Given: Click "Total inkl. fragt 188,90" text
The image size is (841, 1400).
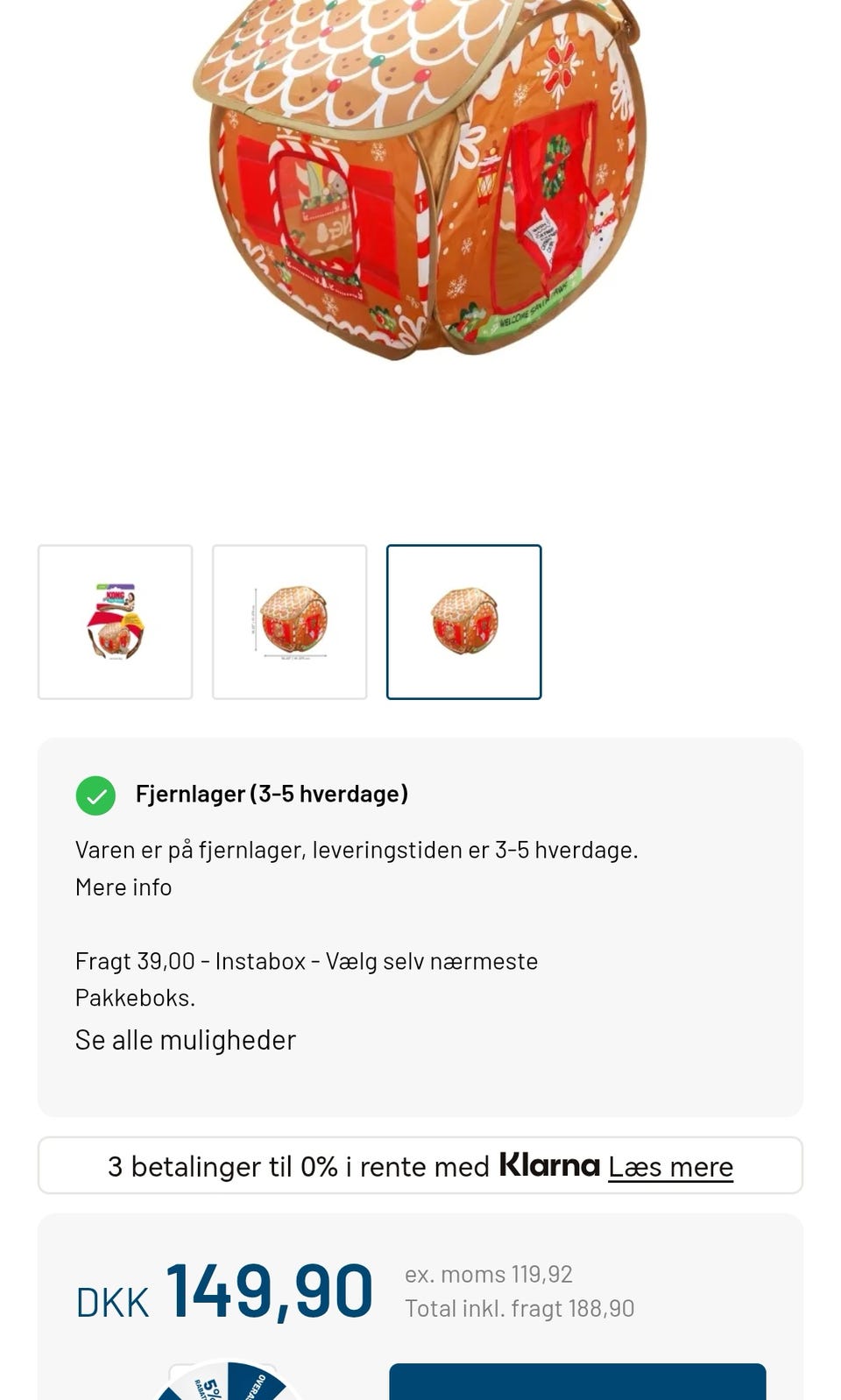Looking at the screenshot, I should coord(519,1307).
